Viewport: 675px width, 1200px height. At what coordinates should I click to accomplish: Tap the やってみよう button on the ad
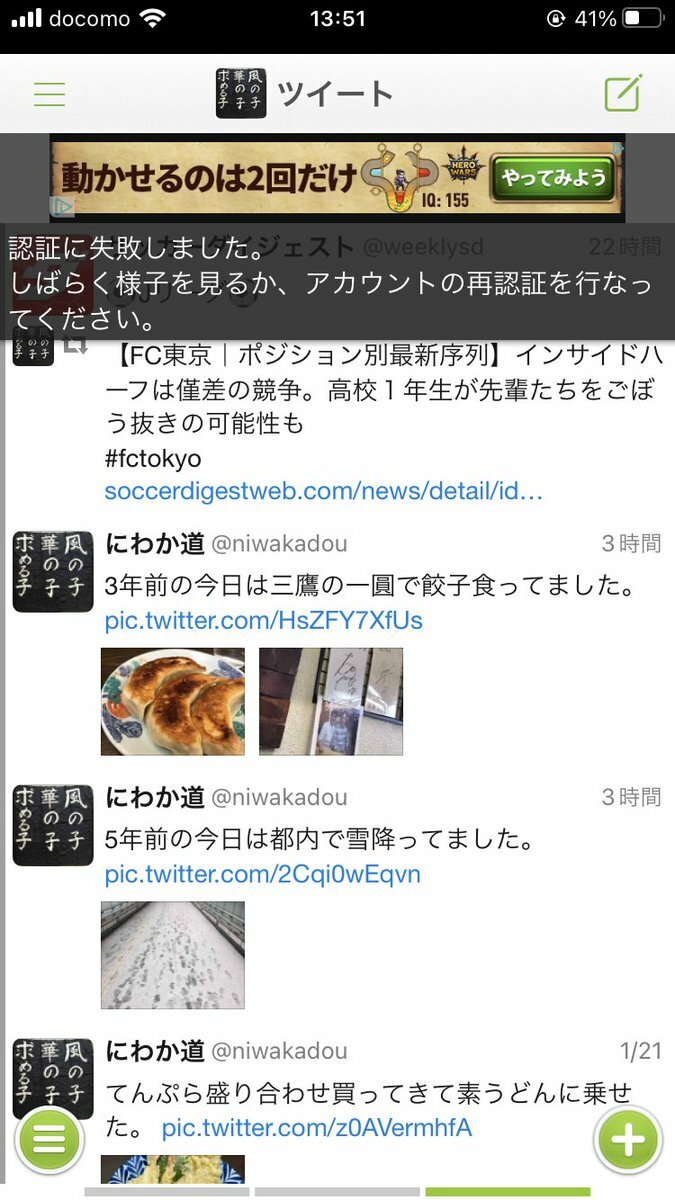pyautogui.click(x=555, y=179)
